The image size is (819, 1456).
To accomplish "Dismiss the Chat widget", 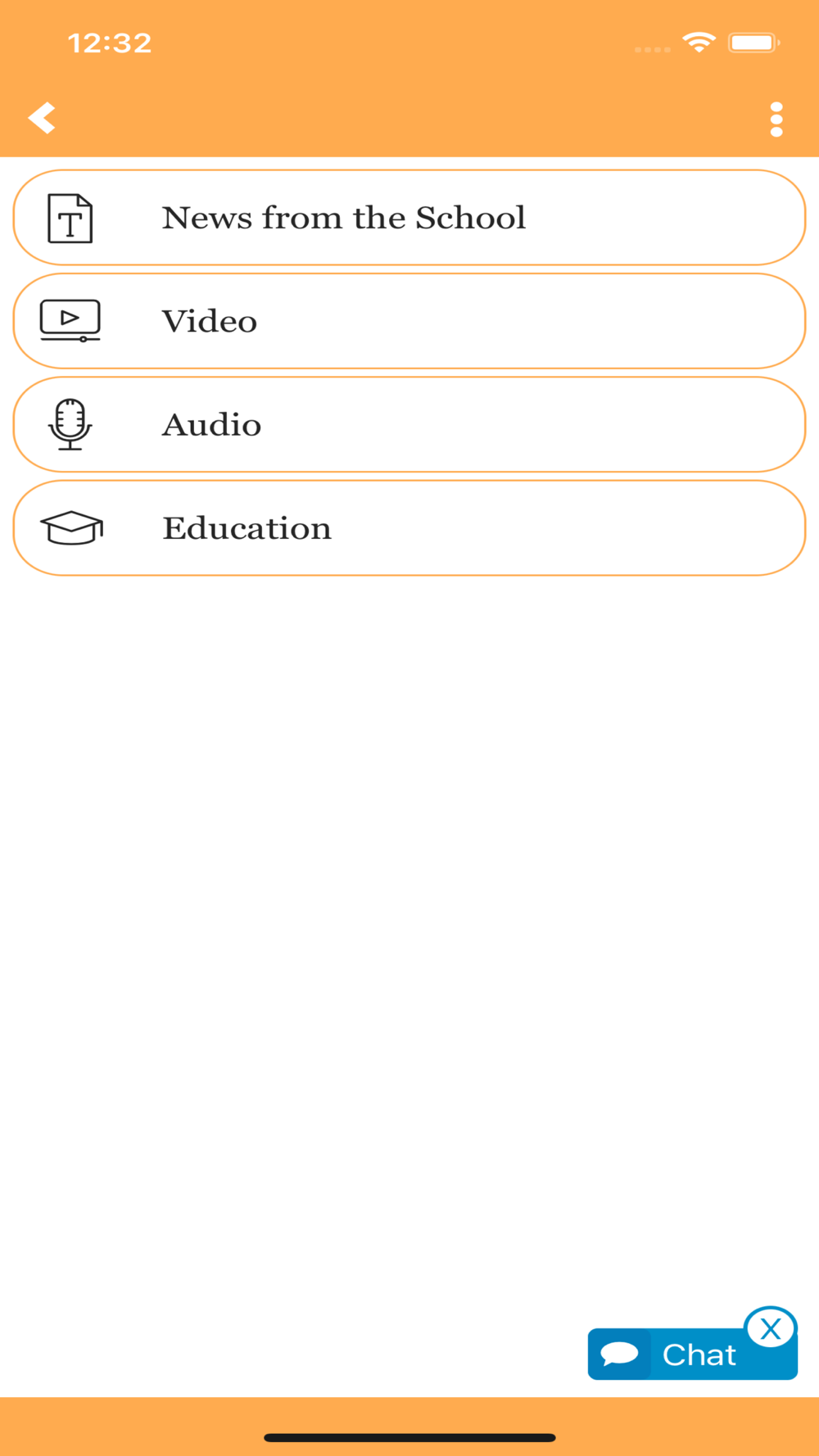I will point(770,1328).
